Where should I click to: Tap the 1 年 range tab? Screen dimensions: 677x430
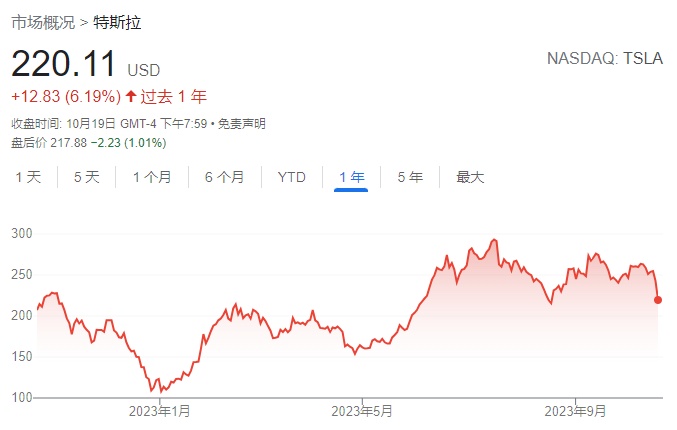pos(351,177)
